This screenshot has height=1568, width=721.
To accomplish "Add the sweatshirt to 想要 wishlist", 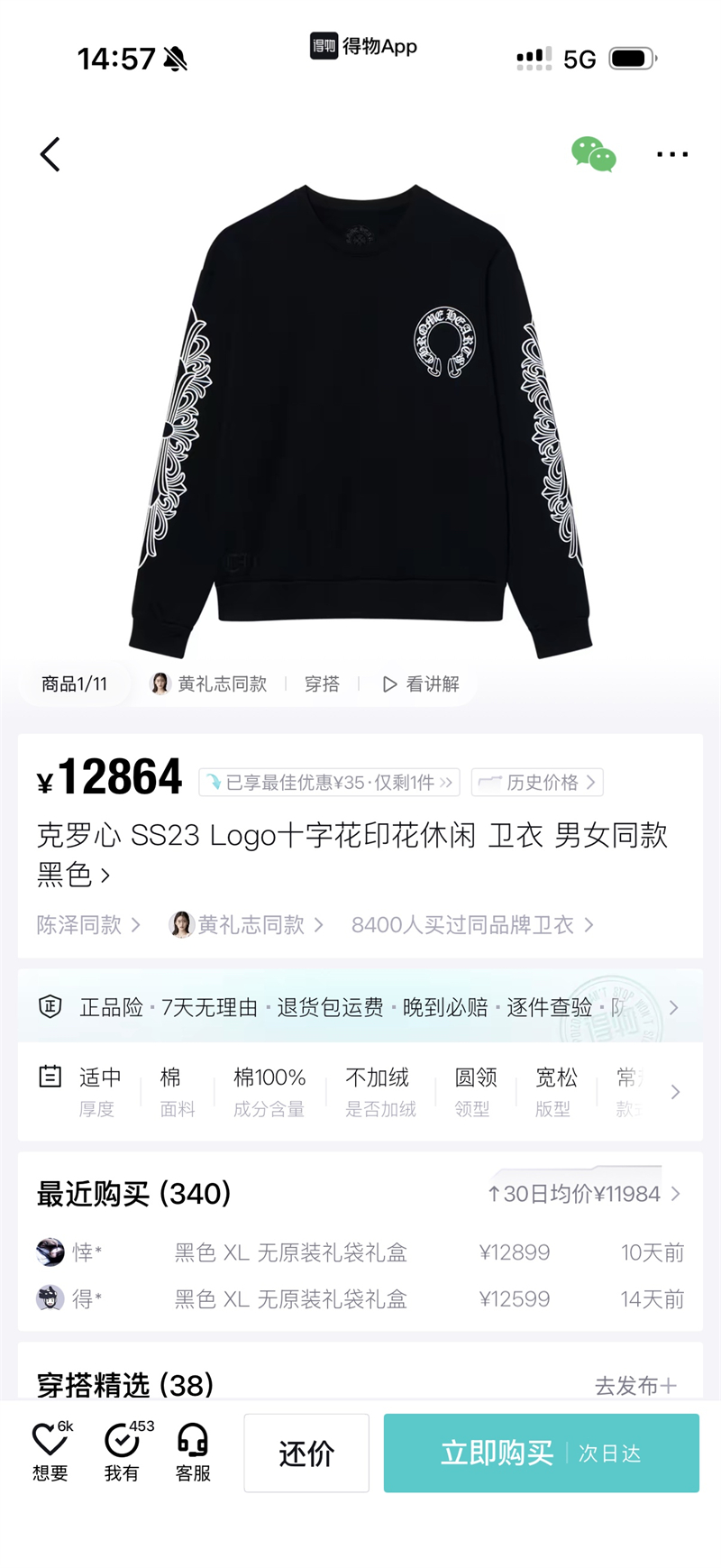I will pos(50,1451).
